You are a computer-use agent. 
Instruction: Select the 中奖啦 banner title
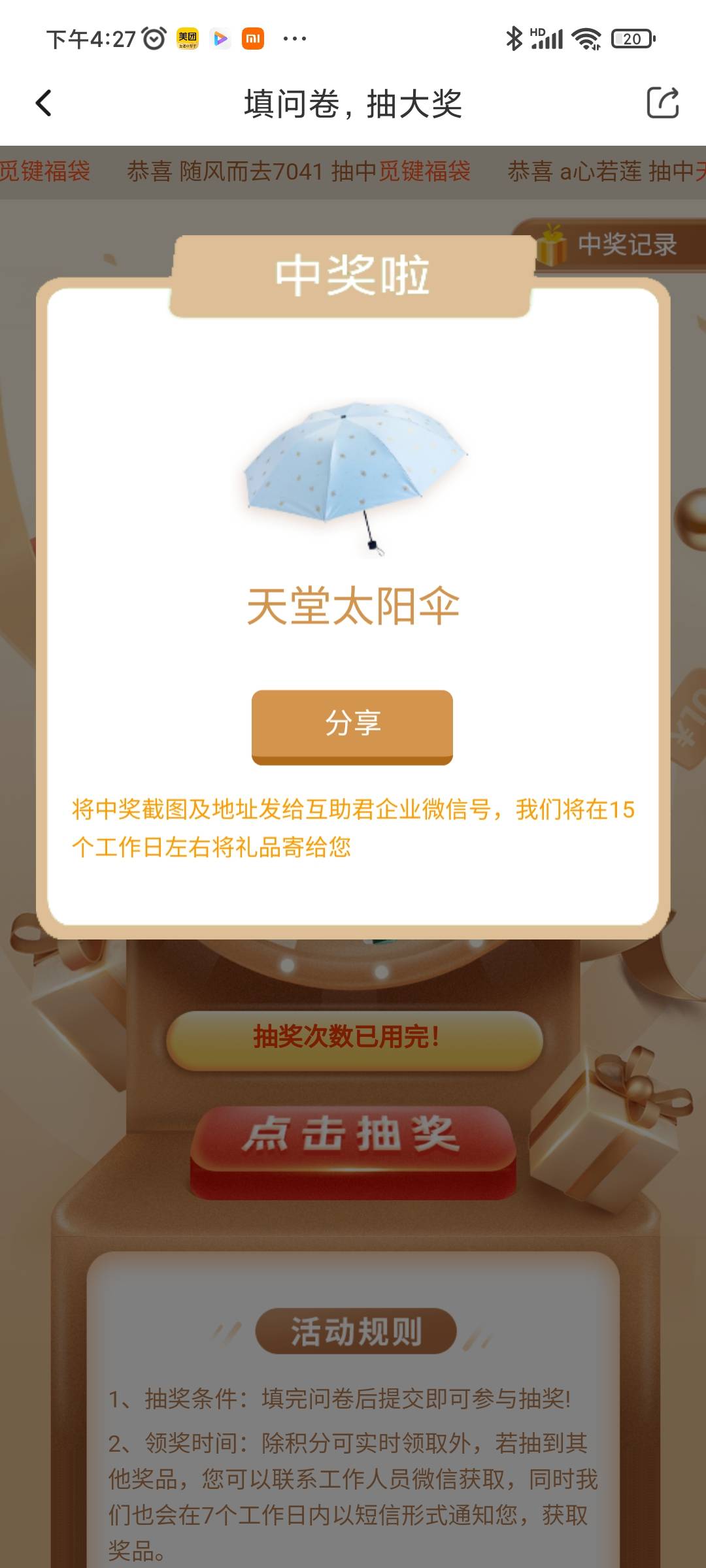[352, 274]
